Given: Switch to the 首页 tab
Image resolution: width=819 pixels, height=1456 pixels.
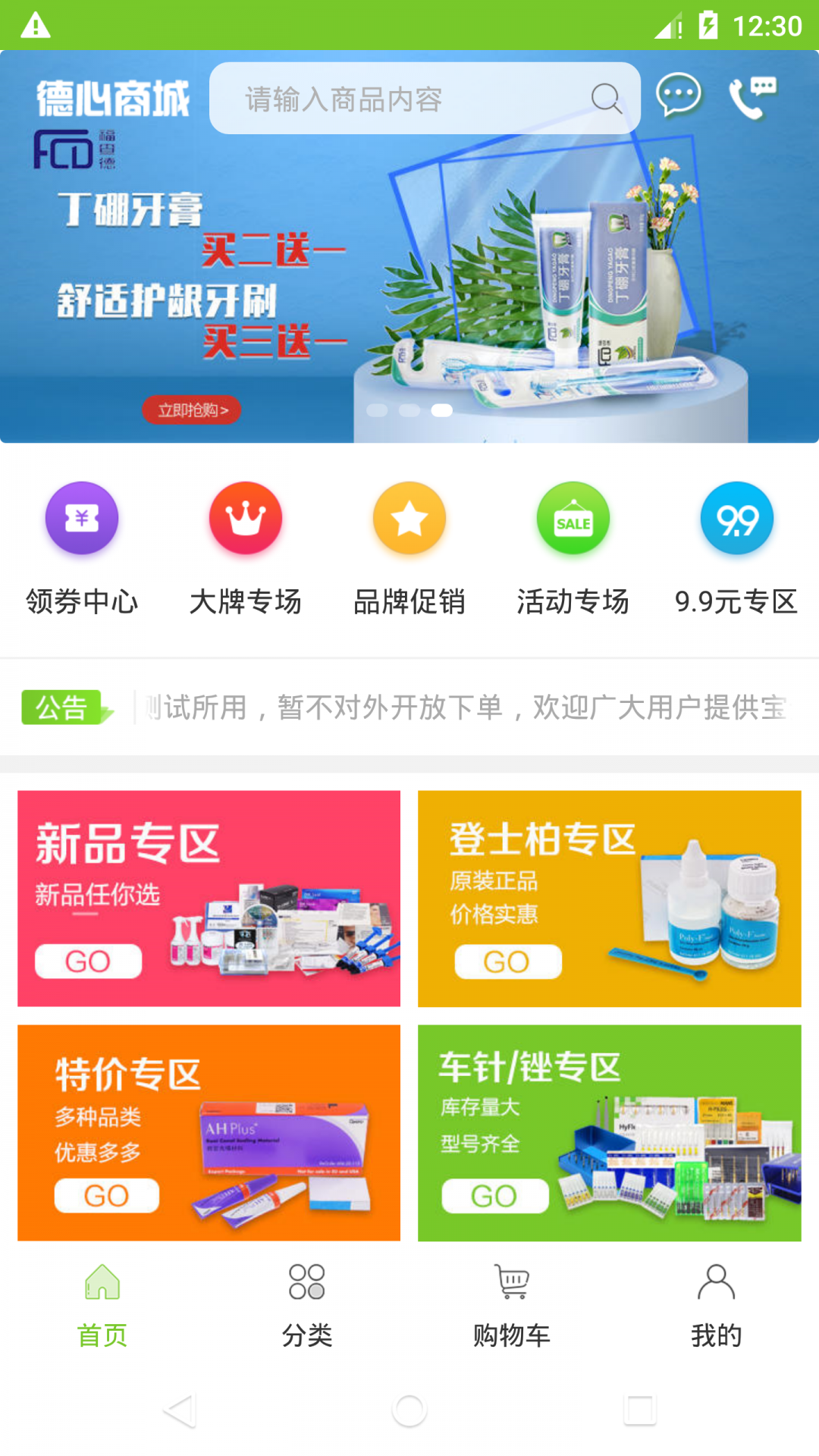Looking at the screenshot, I should coord(102,1305).
